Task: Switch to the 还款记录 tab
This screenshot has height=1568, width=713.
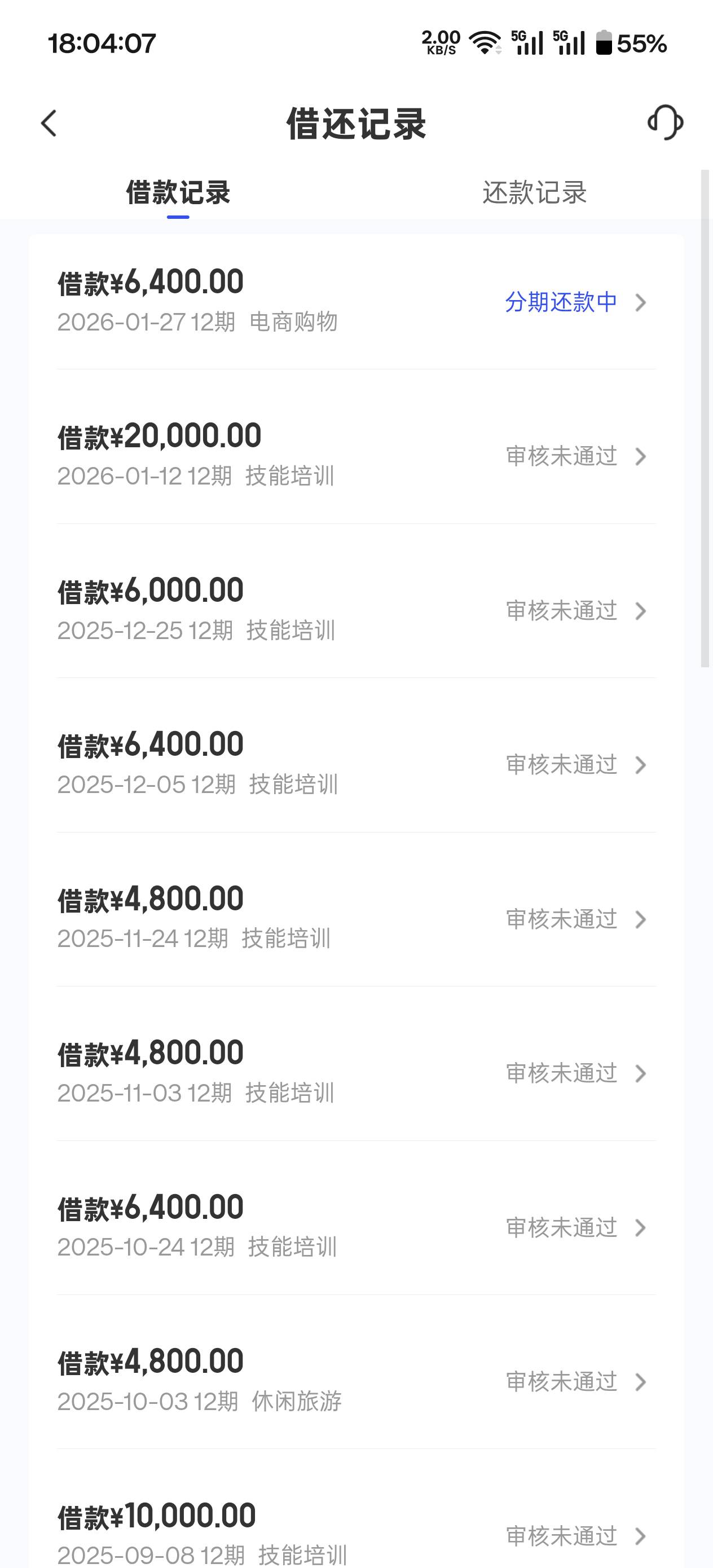Action: pyautogui.click(x=534, y=193)
